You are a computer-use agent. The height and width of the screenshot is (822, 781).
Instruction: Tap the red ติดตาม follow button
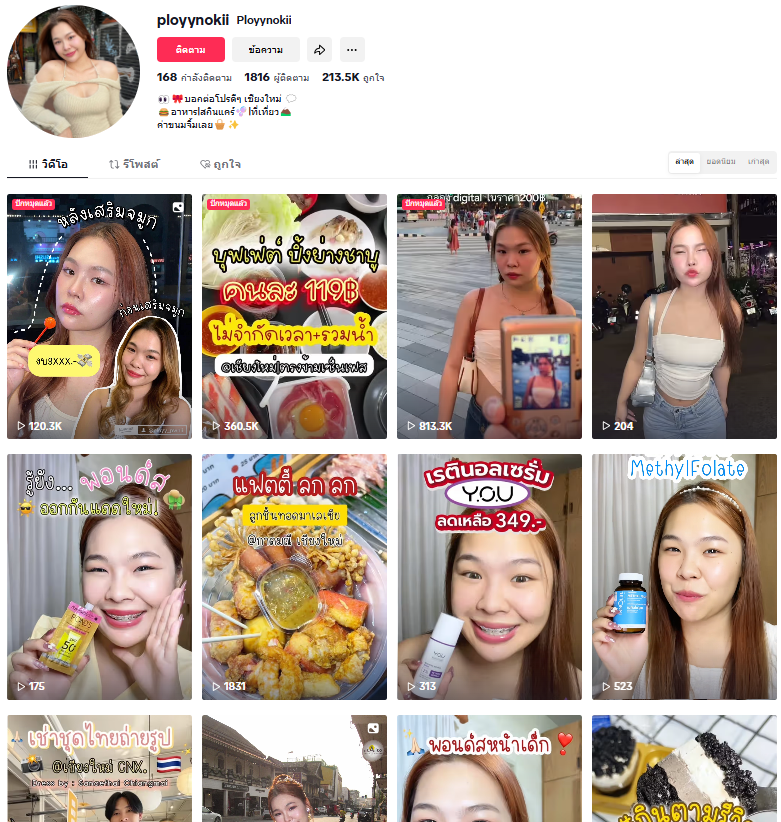190,49
